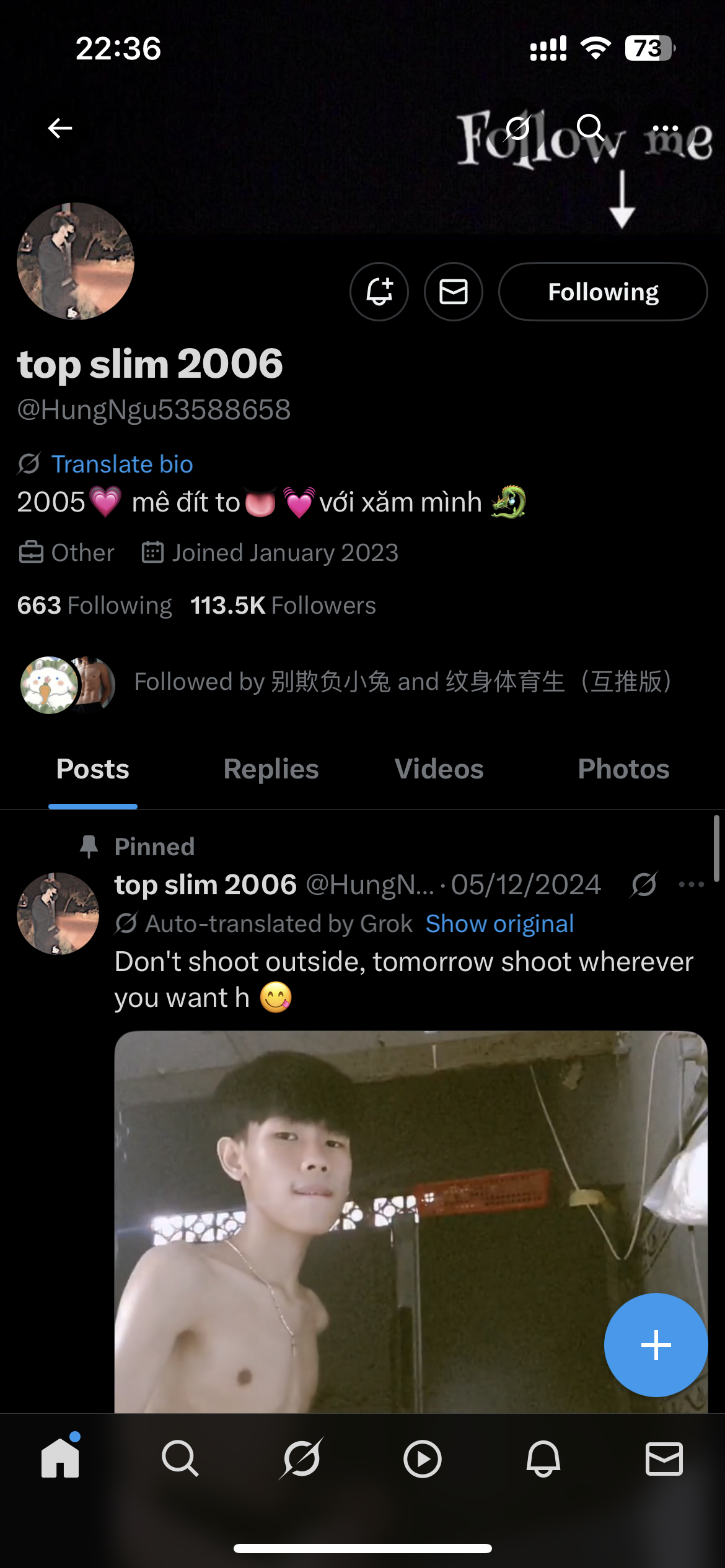Switch to the Replies tab
This screenshot has width=725, height=1568.
click(x=271, y=769)
